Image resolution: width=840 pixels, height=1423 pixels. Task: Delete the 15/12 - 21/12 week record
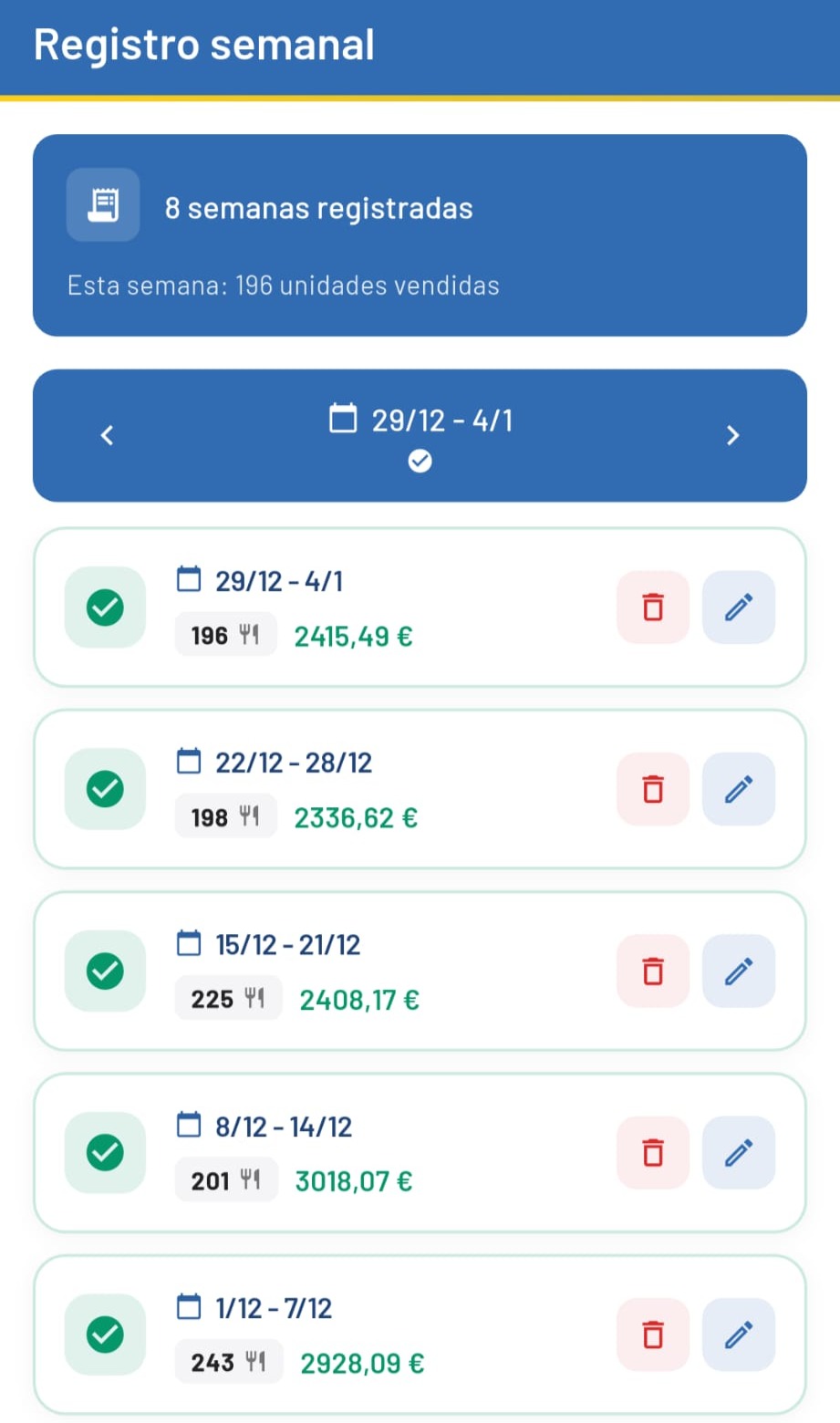(653, 971)
